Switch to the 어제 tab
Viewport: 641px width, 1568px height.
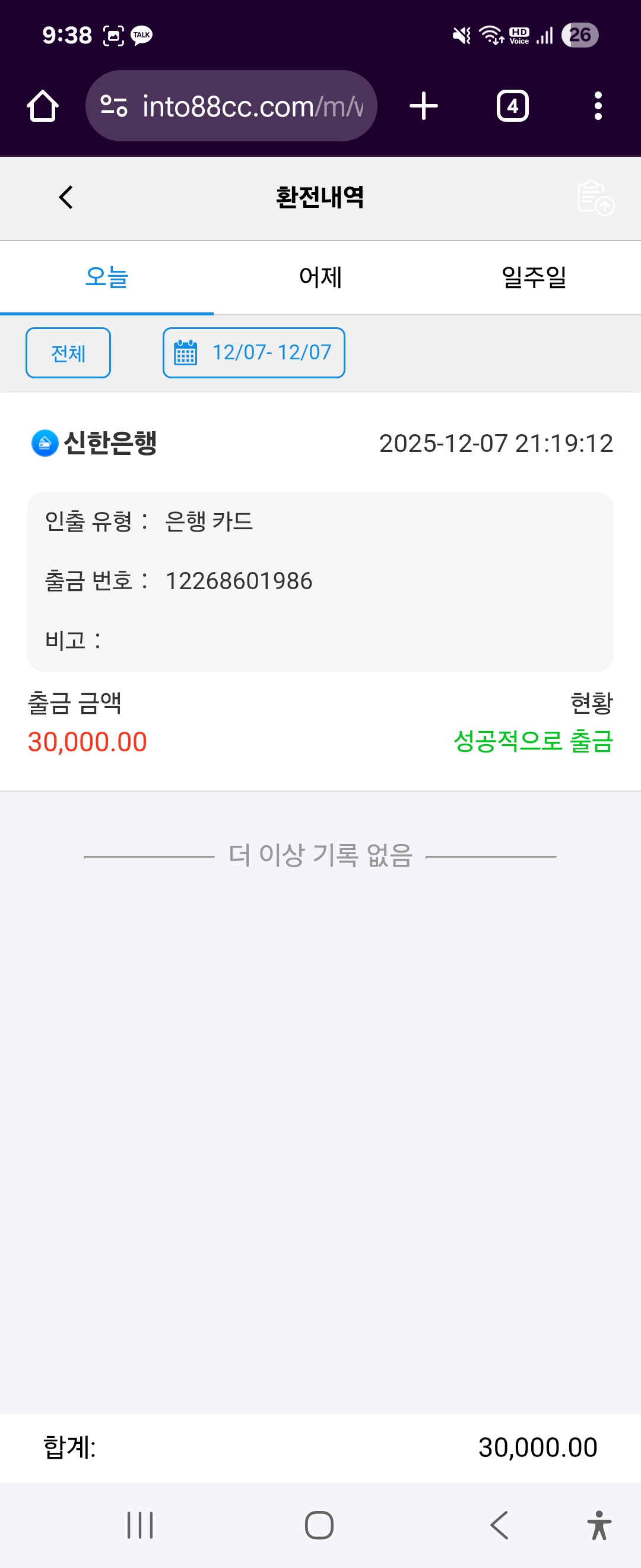[x=320, y=277]
